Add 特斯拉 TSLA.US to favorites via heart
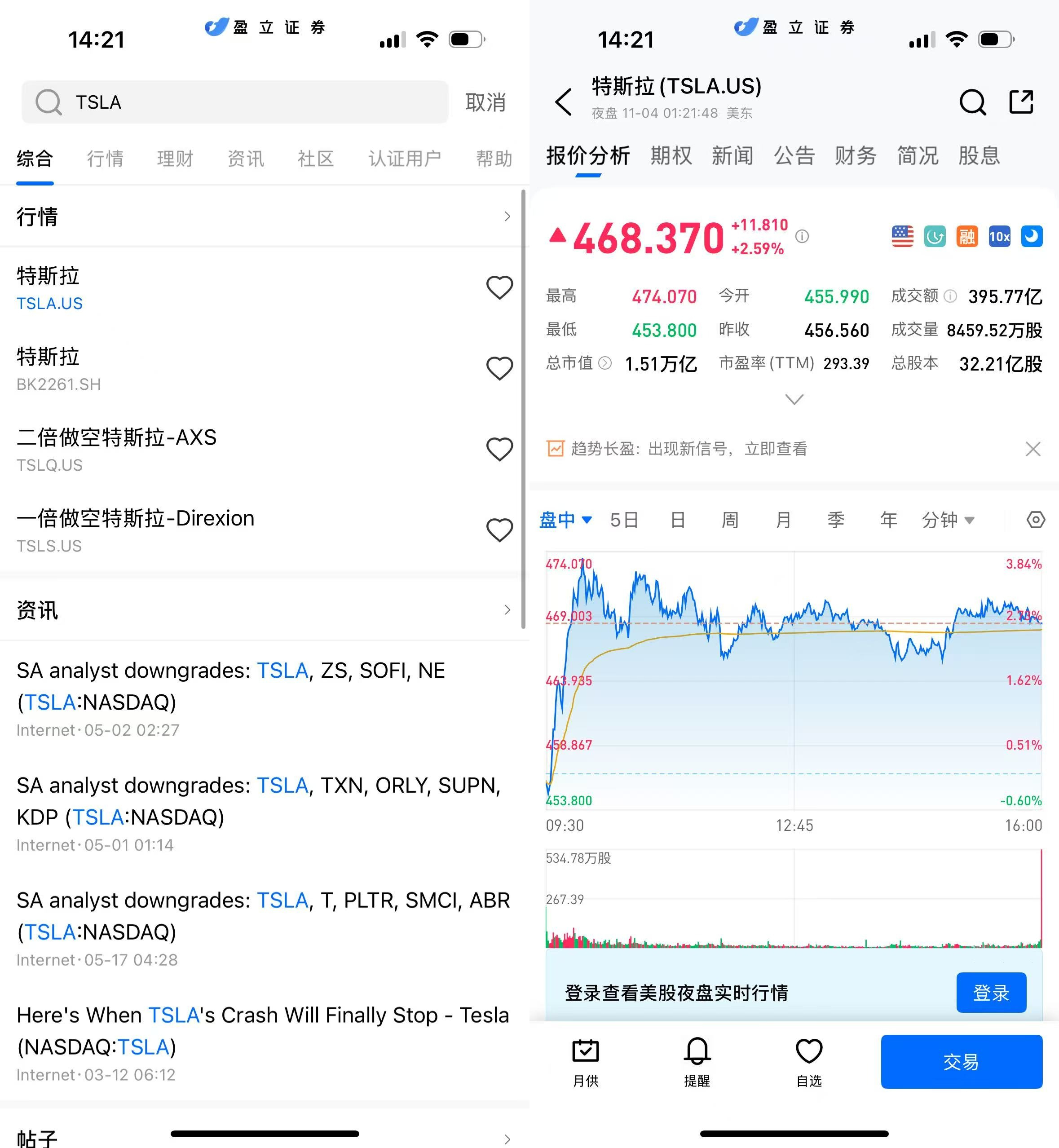 coord(499,287)
